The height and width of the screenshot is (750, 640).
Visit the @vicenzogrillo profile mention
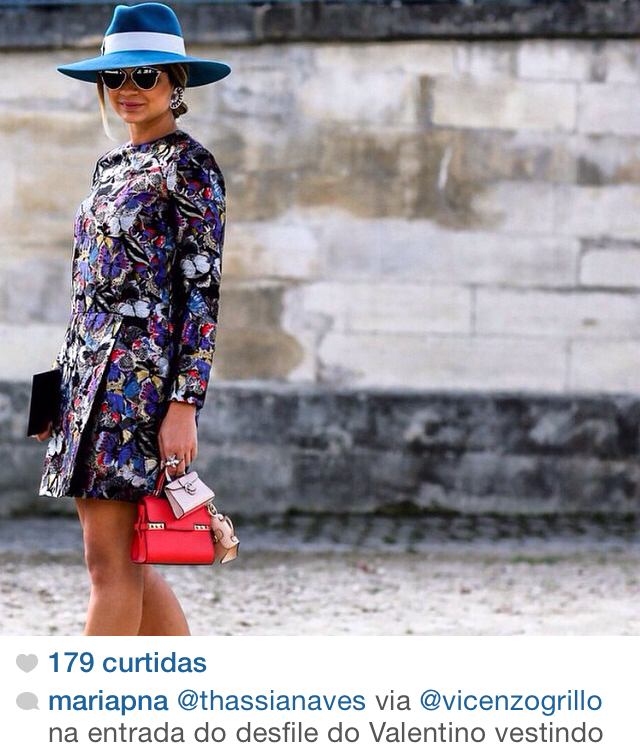[510, 701]
